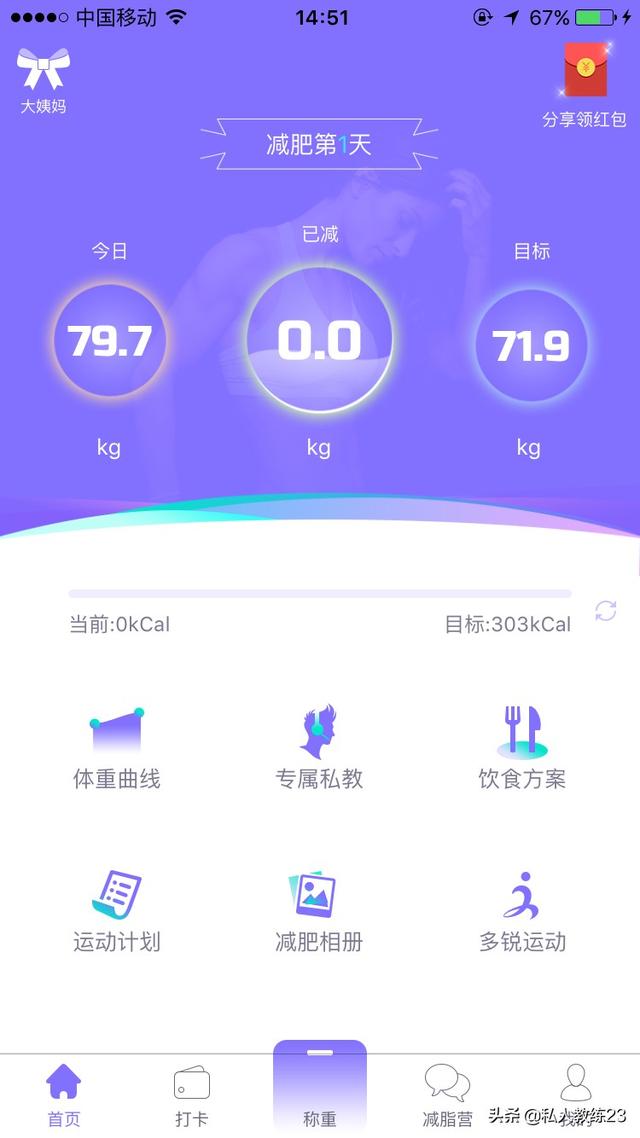Open the 大姨妈 bow icon

pyautogui.click(x=43, y=80)
